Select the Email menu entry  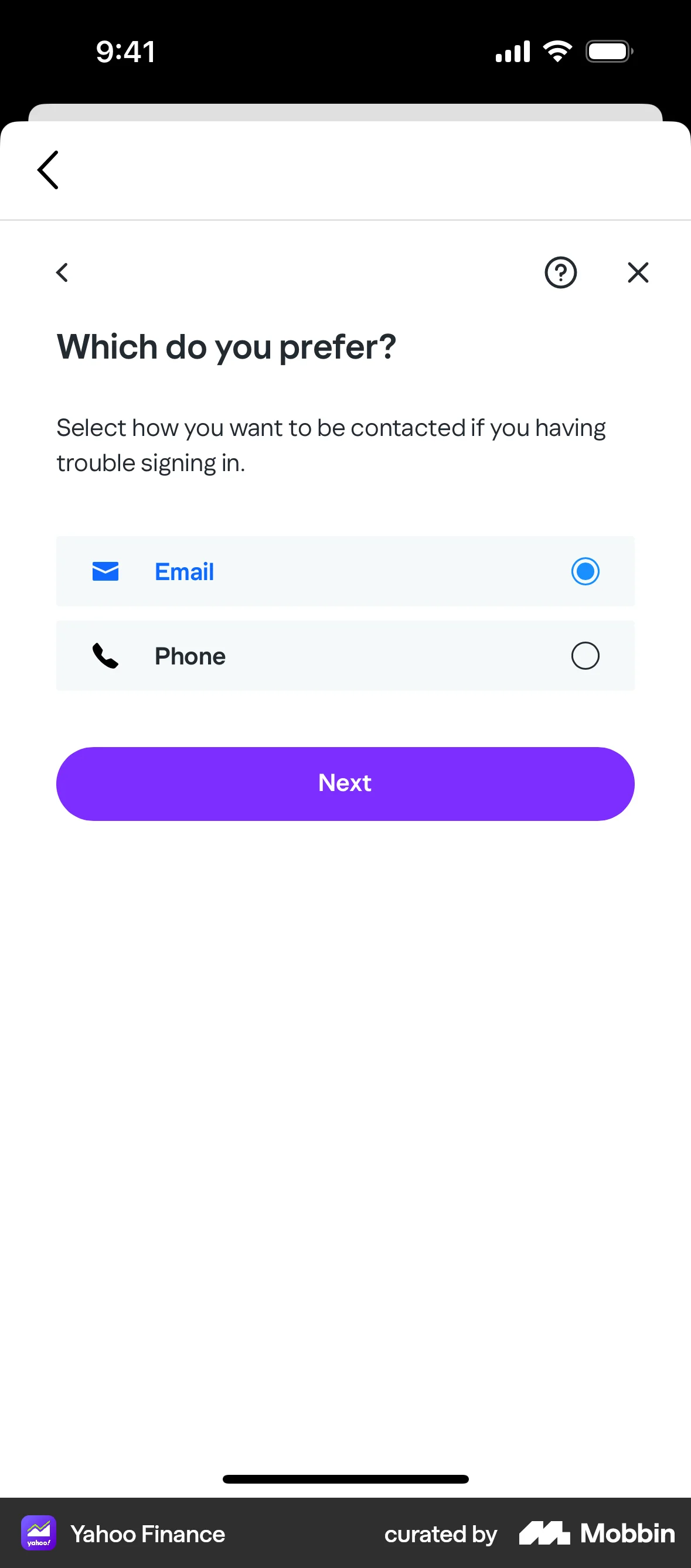(184, 571)
